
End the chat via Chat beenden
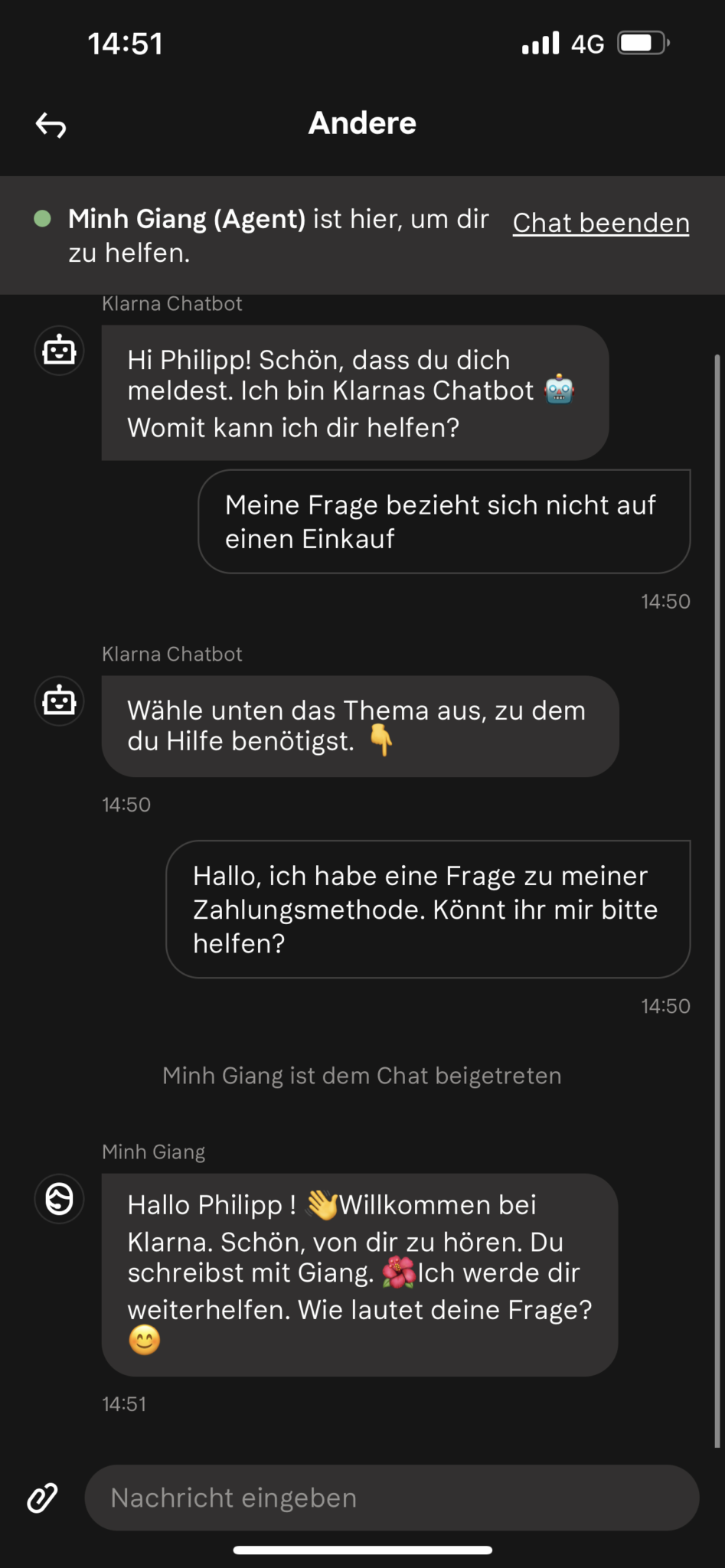601,223
